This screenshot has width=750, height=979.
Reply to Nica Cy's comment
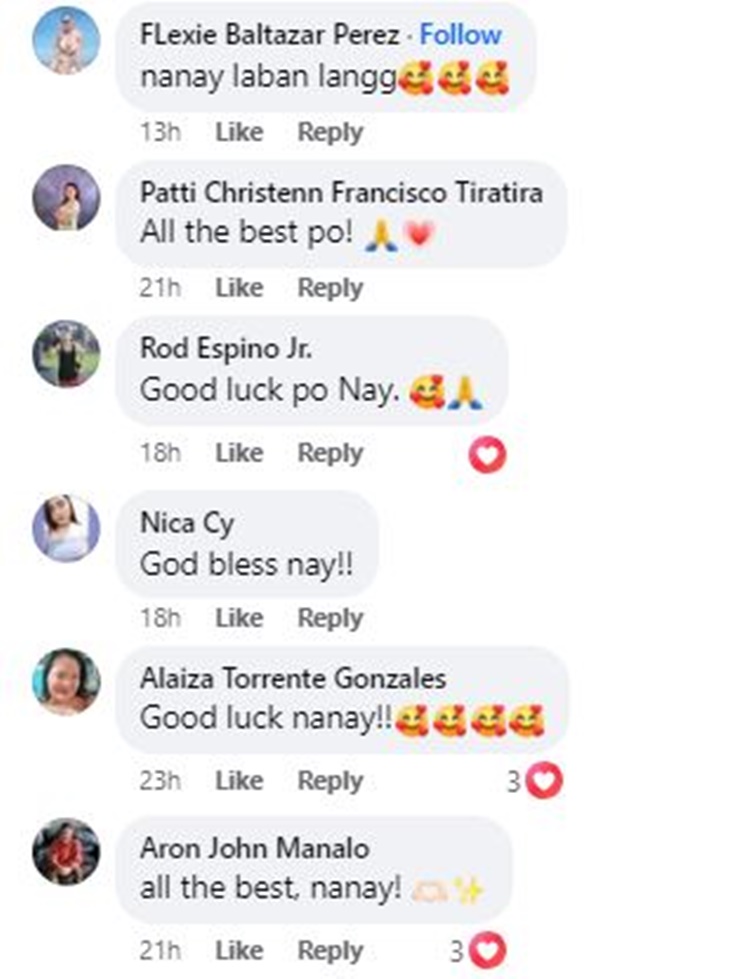330,618
